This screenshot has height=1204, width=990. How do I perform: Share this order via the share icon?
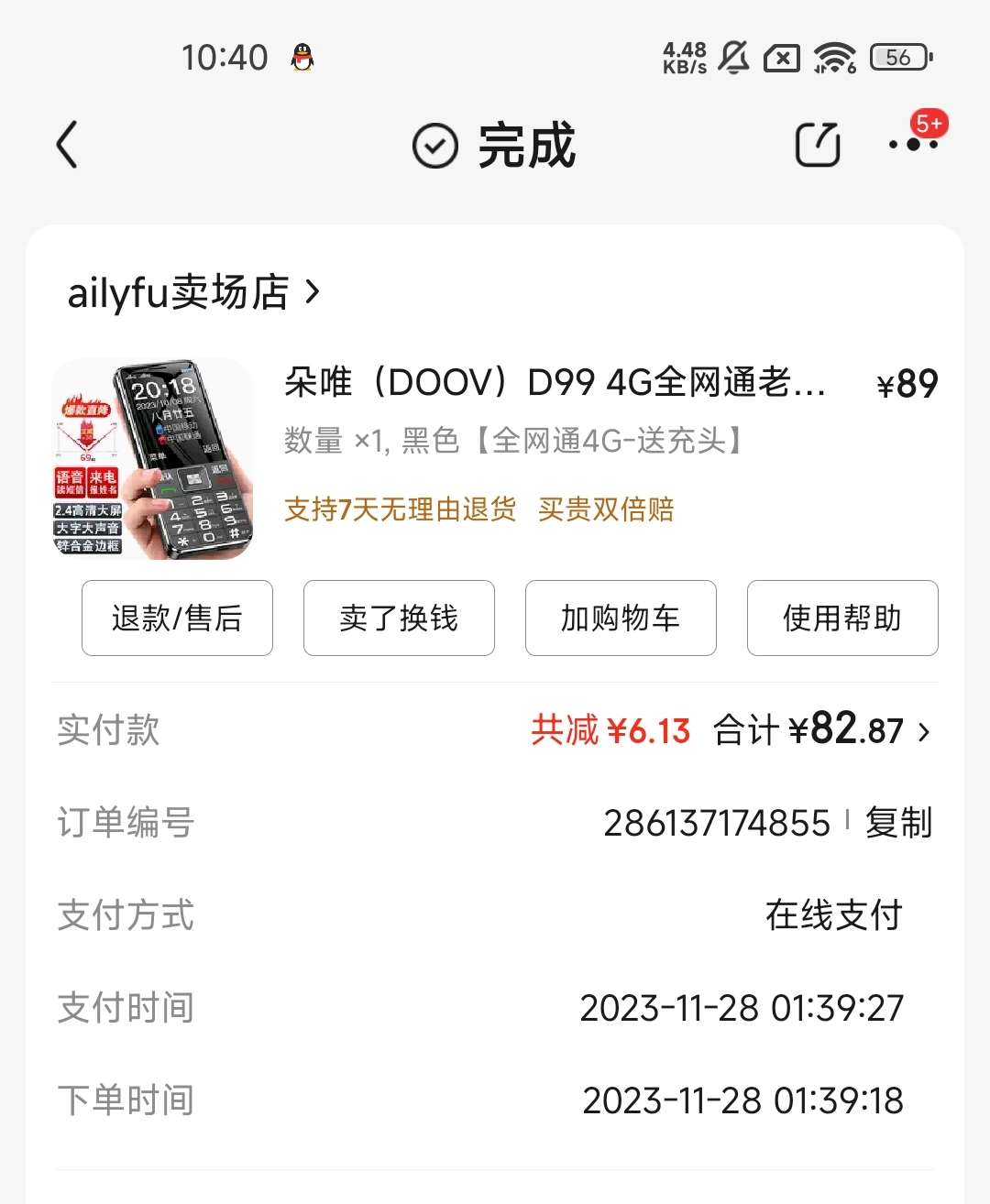817,145
